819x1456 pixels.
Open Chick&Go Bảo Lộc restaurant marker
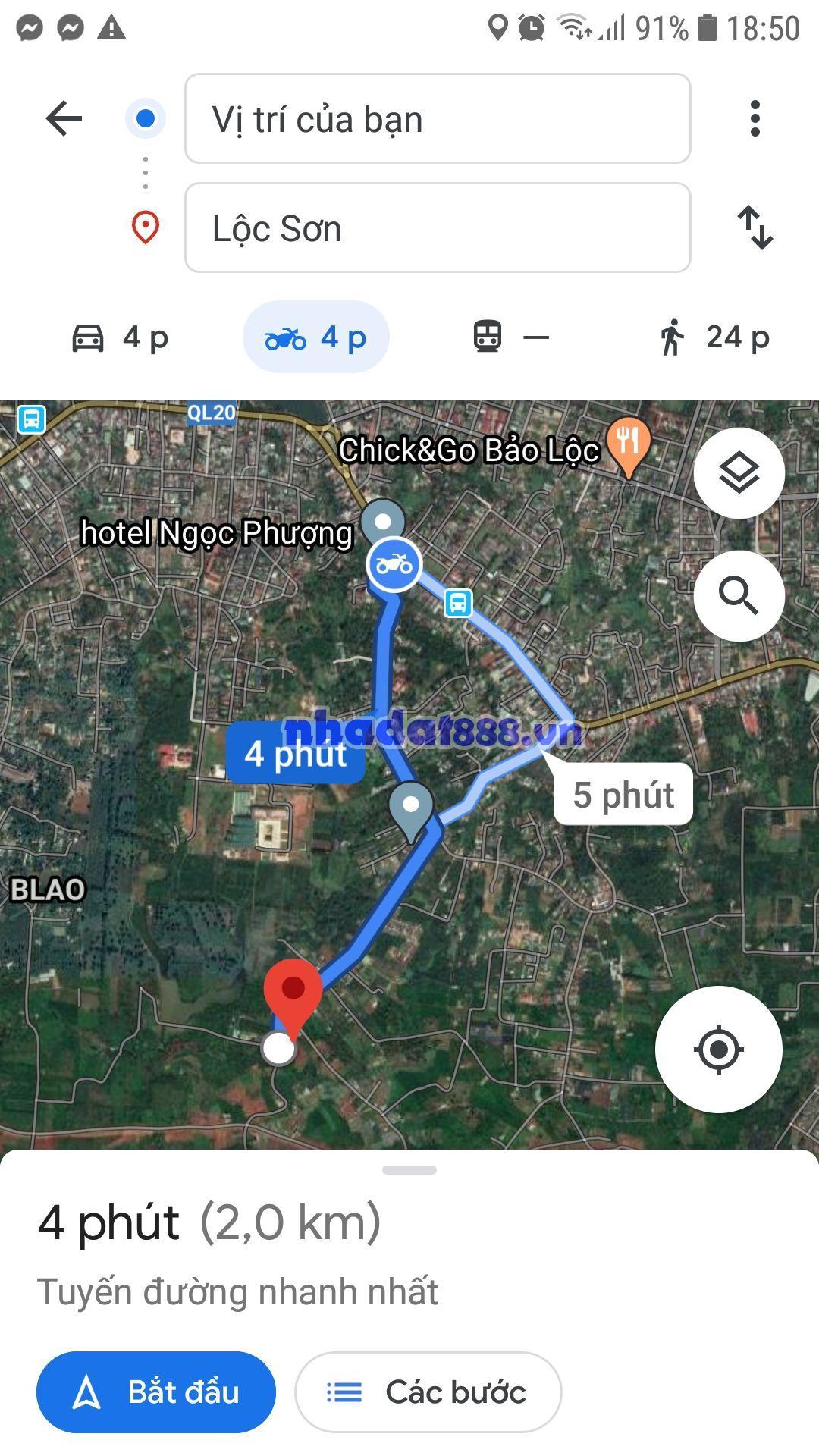(x=628, y=443)
